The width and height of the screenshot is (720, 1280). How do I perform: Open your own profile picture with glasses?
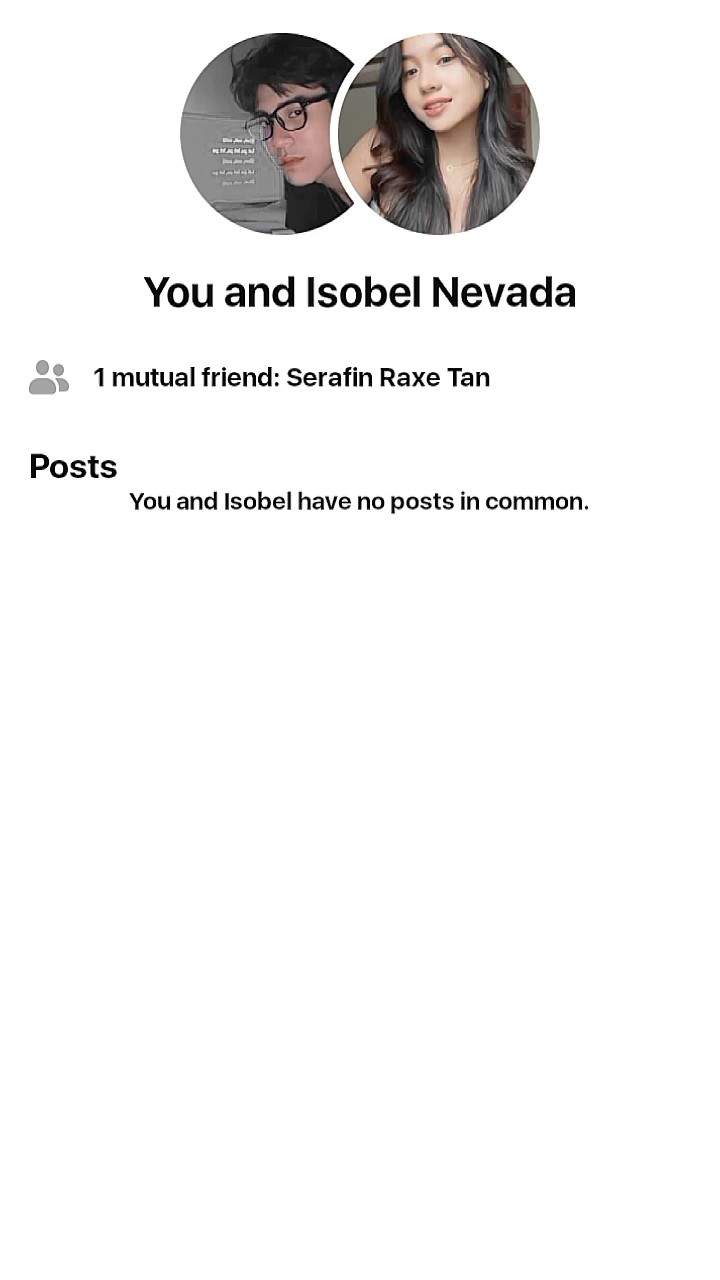[268, 134]
